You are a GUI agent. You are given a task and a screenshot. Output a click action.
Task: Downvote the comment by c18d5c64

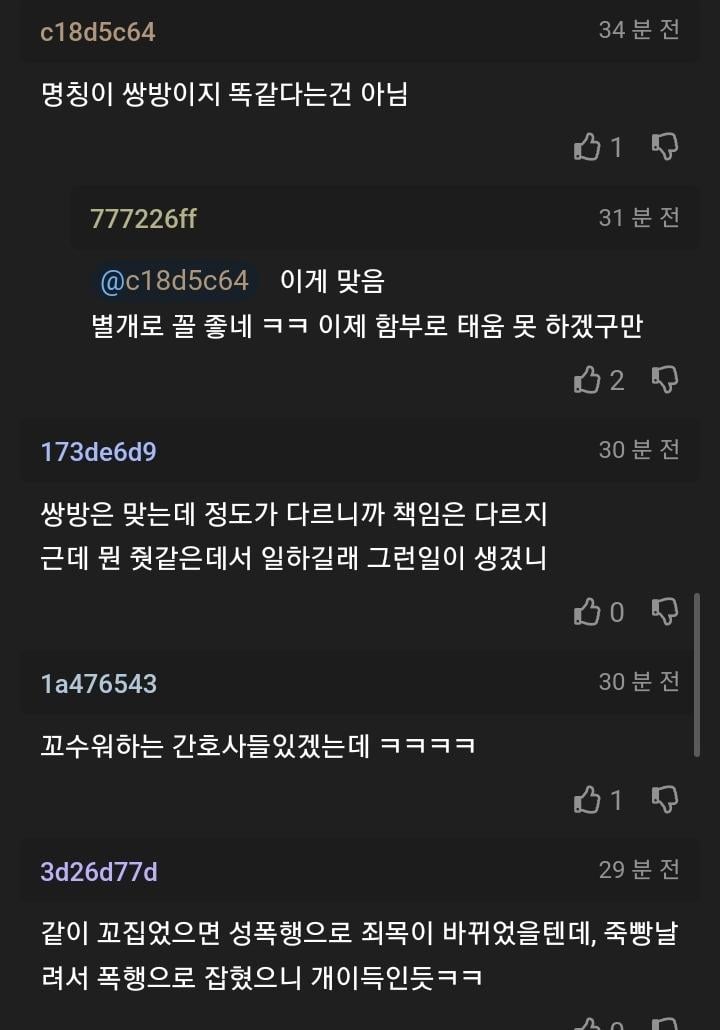(665, 148)
